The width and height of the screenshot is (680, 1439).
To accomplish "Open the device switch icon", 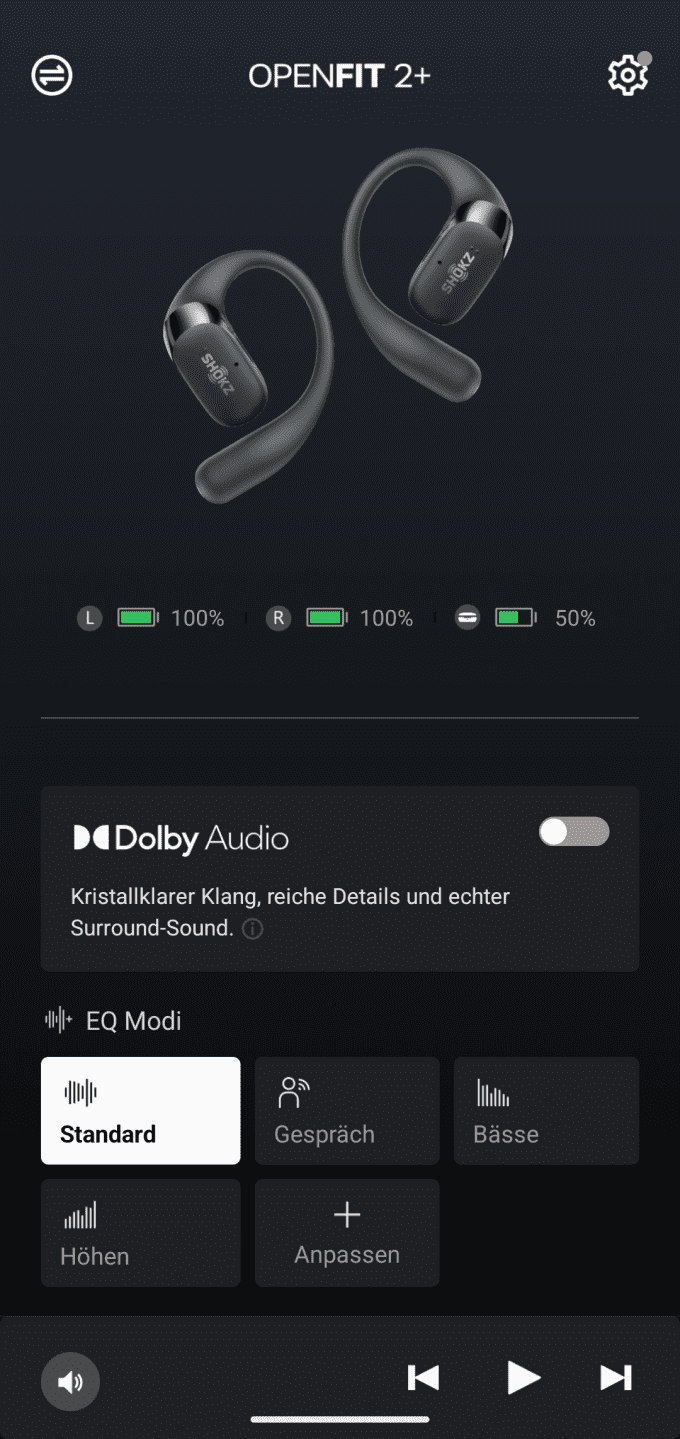I will 52,75.
